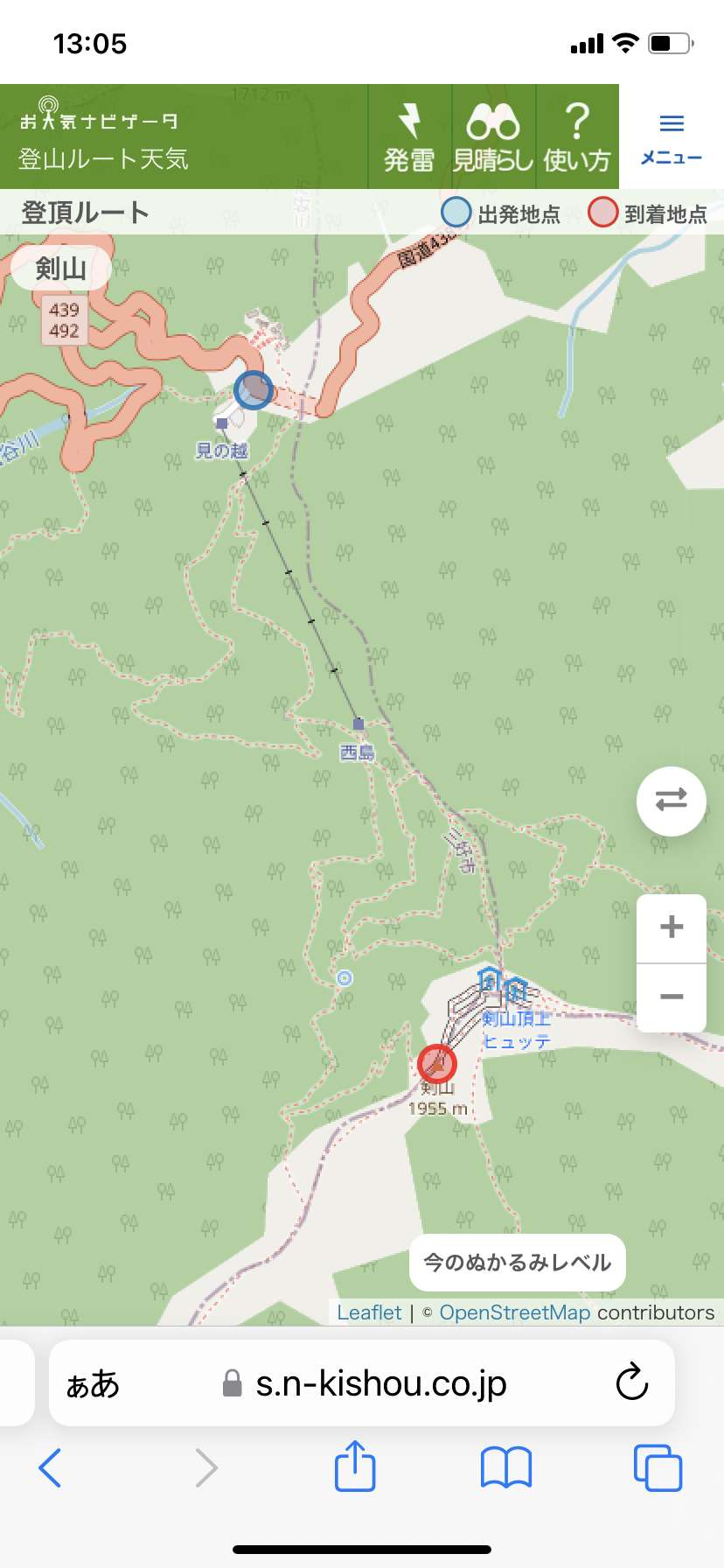Open the OpenStreetMap link
724x1568 pixels.
515,1312
